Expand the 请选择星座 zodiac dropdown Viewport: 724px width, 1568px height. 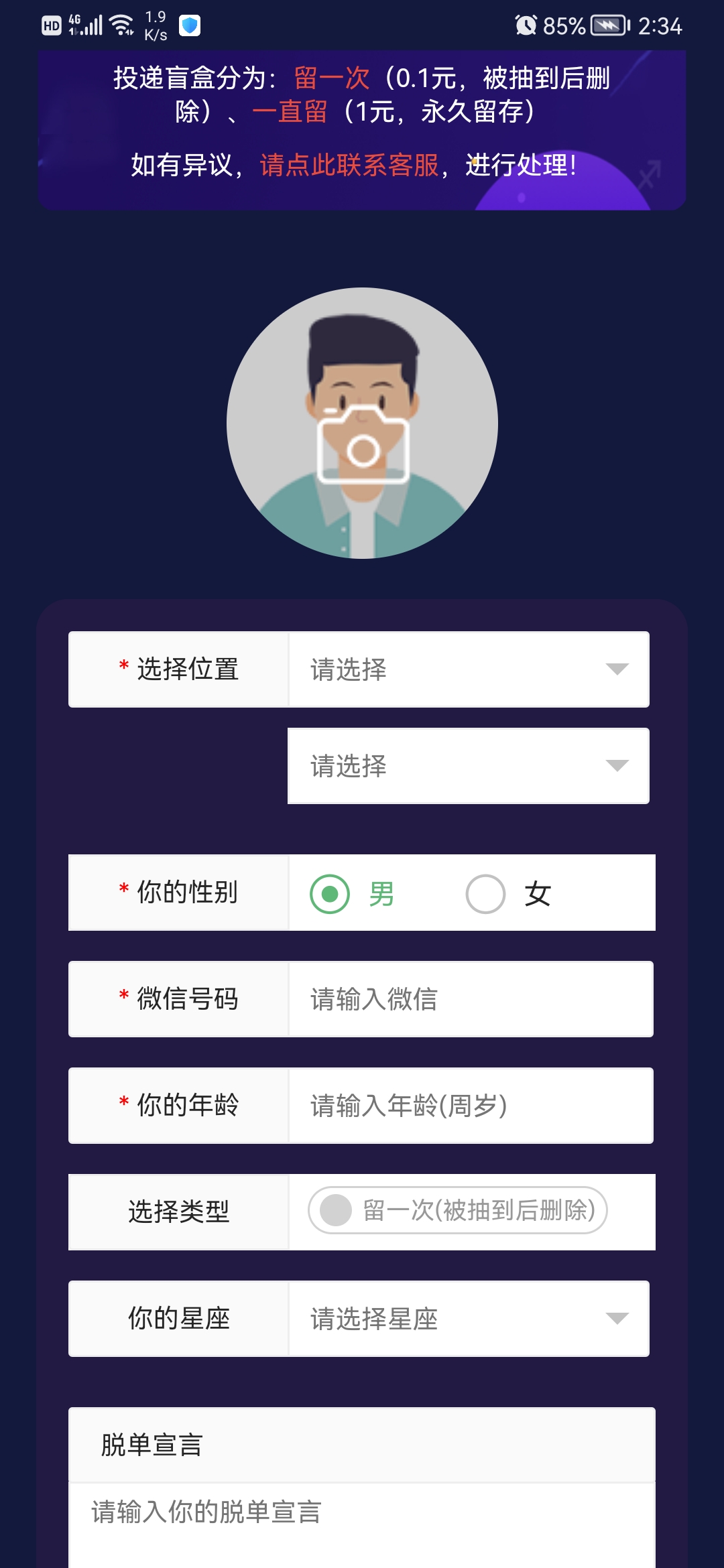(x=468, y=1319)
